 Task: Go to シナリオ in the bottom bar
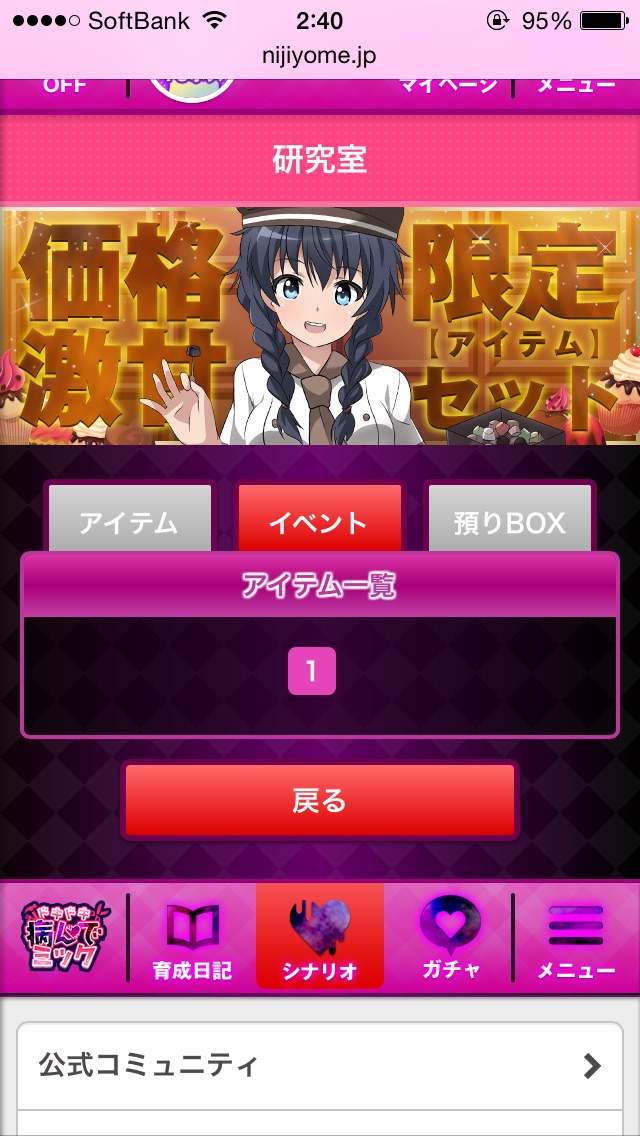click(319, 938)
